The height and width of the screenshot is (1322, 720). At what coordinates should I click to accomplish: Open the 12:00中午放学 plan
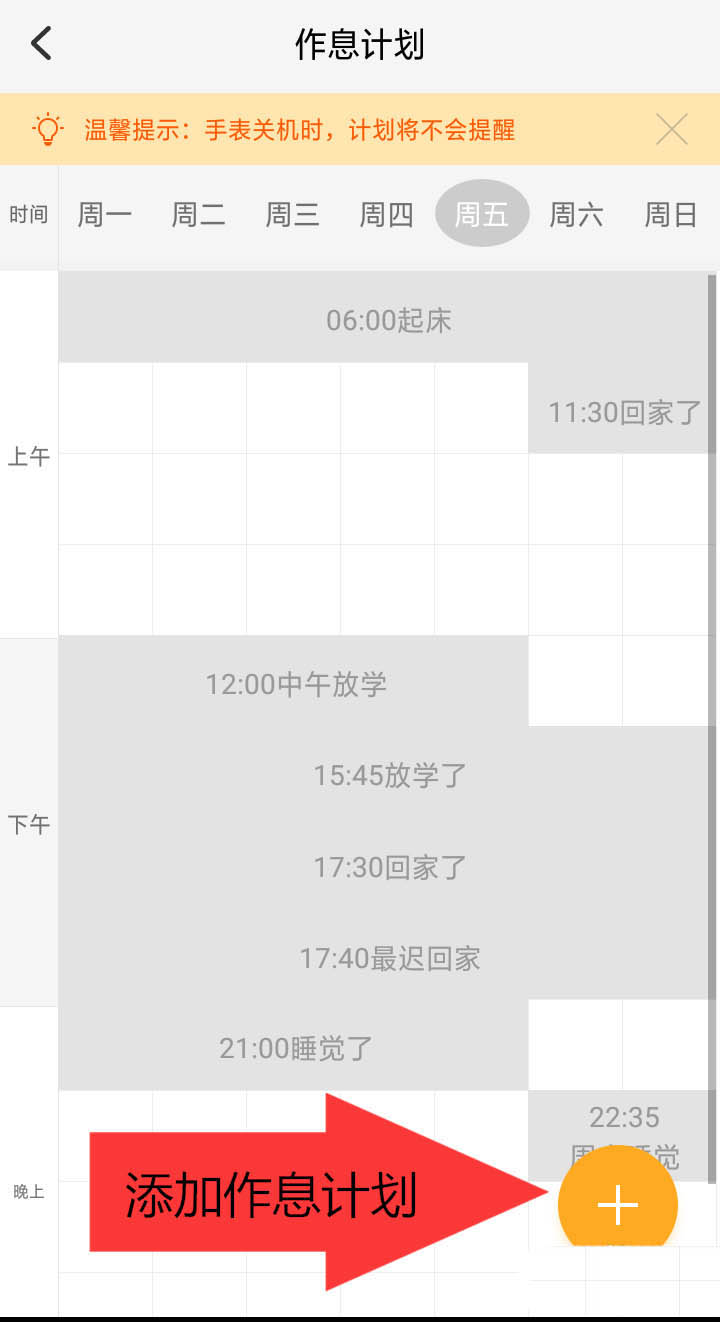point(295,684)
